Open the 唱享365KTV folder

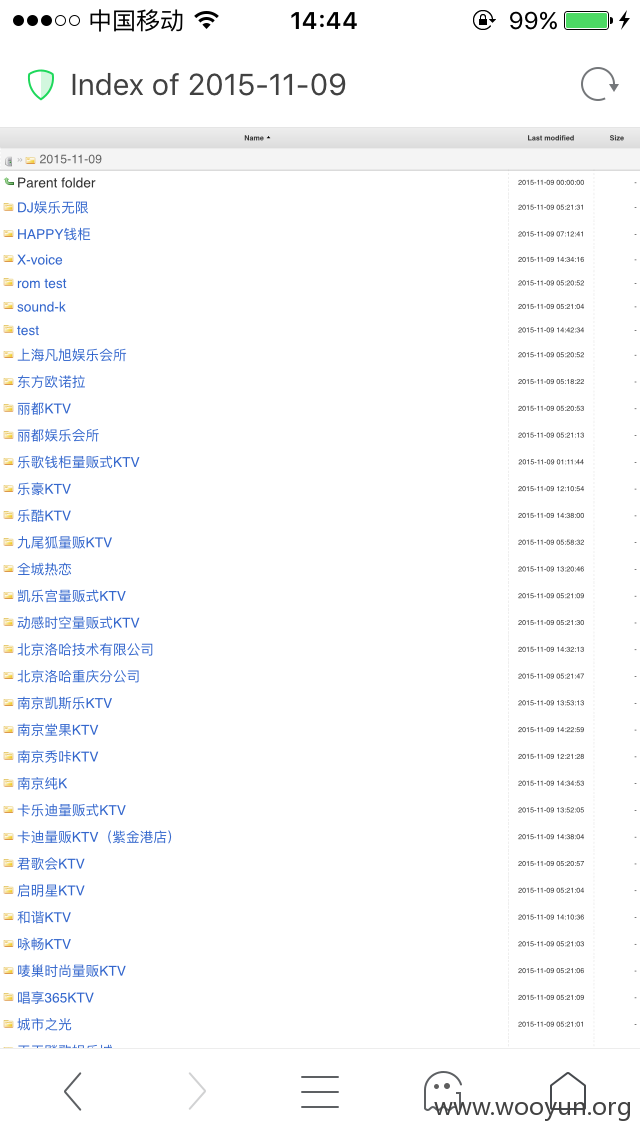pos(55,998)
